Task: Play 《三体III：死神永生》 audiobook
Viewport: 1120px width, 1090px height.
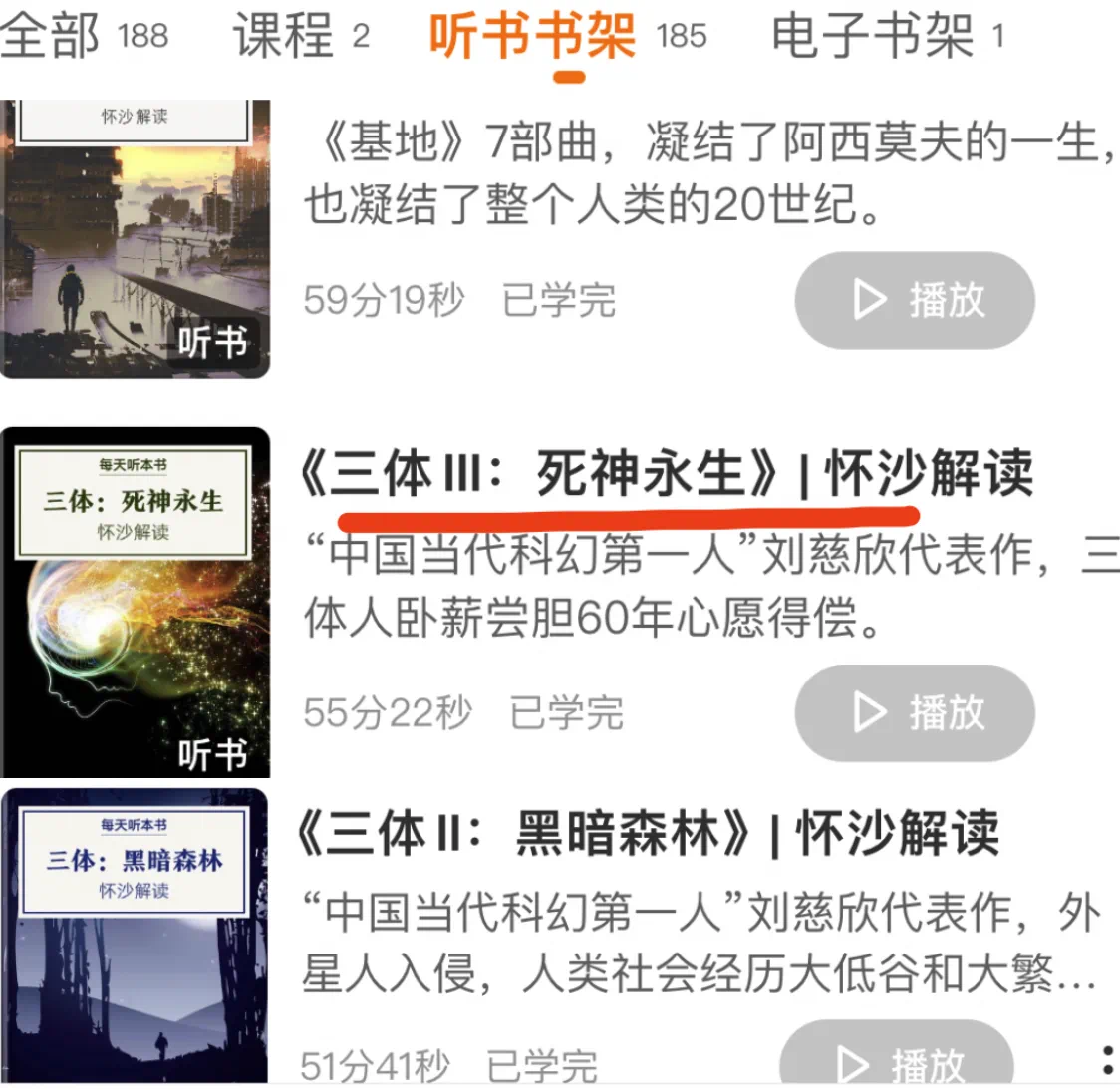Action: (x=914, y=712)
